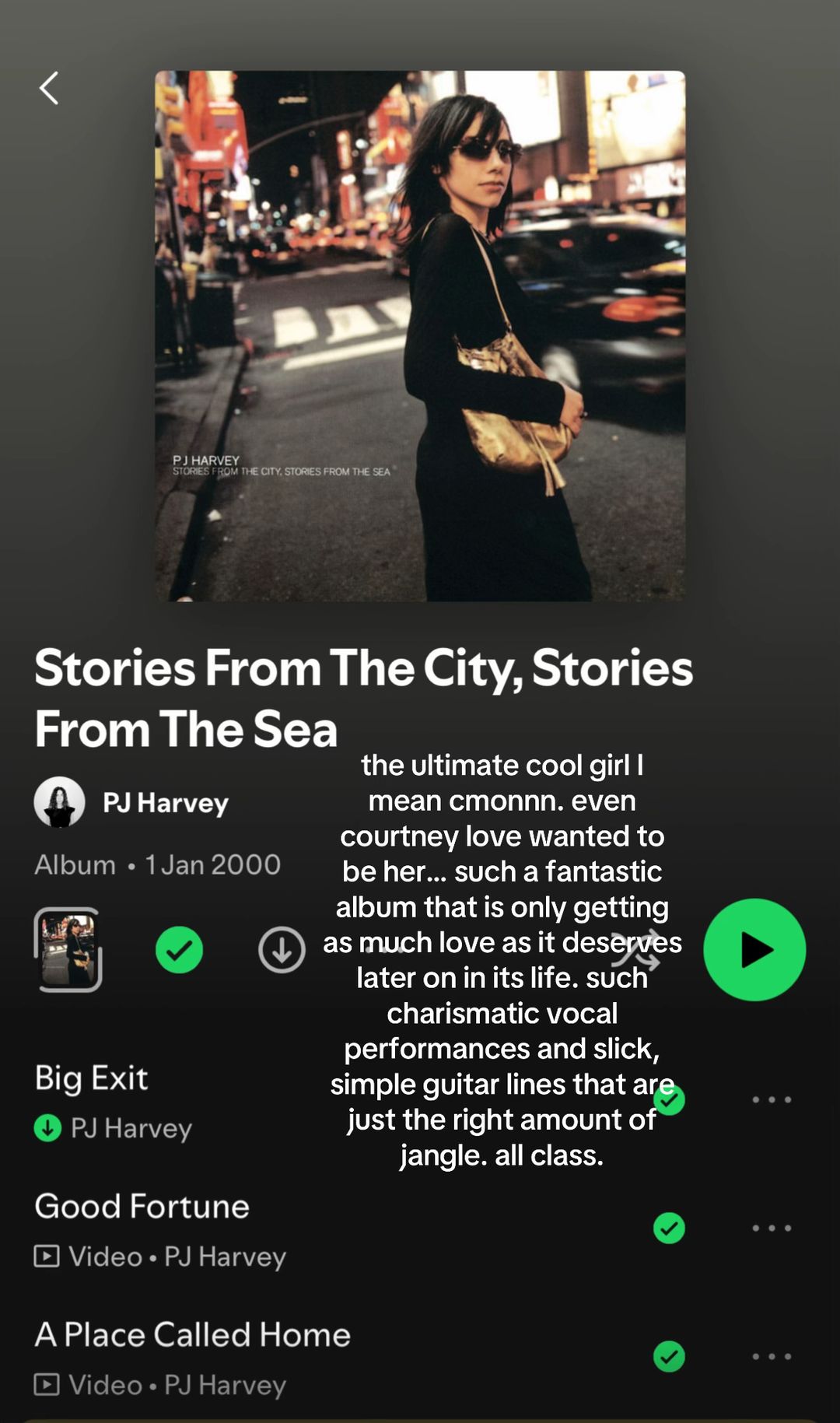
Task: Toggle shuffle next to the play button
Action: point(636,950)
